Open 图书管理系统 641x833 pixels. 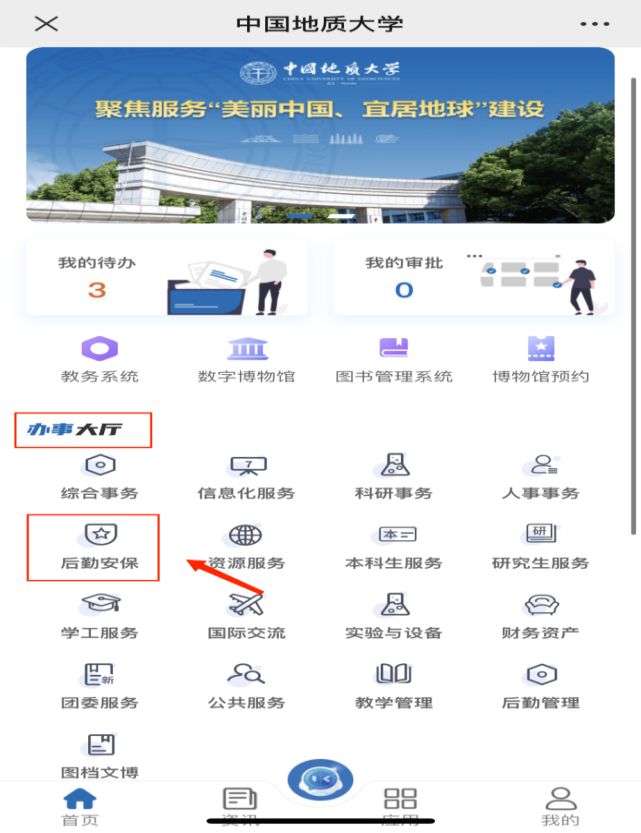tap(394, 361)
